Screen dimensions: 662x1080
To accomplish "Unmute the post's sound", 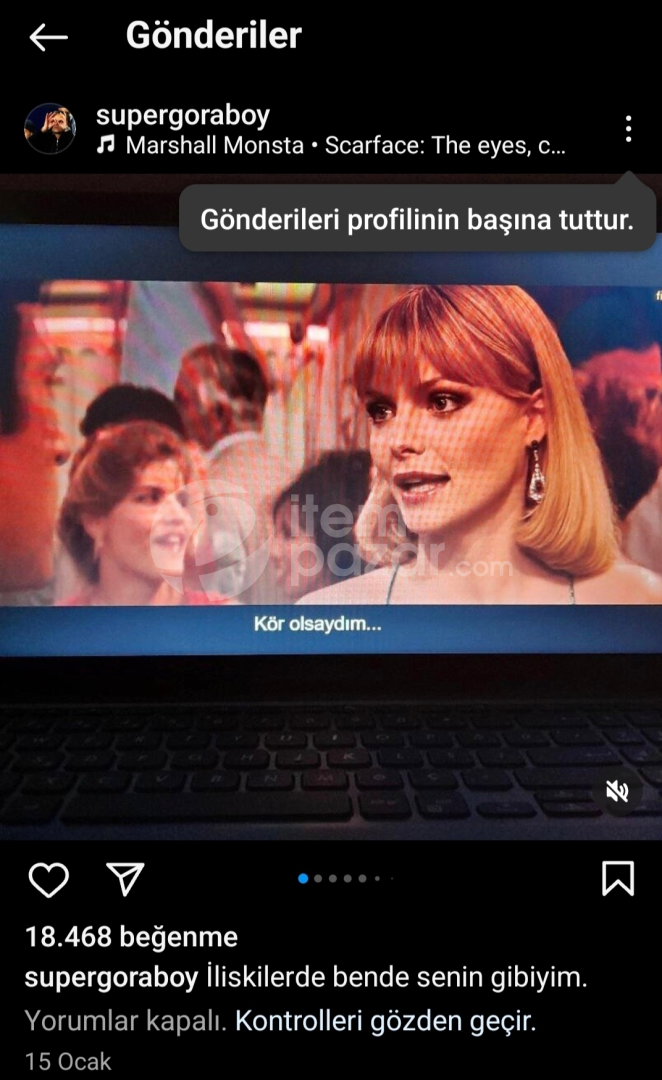I will point(617,791).
